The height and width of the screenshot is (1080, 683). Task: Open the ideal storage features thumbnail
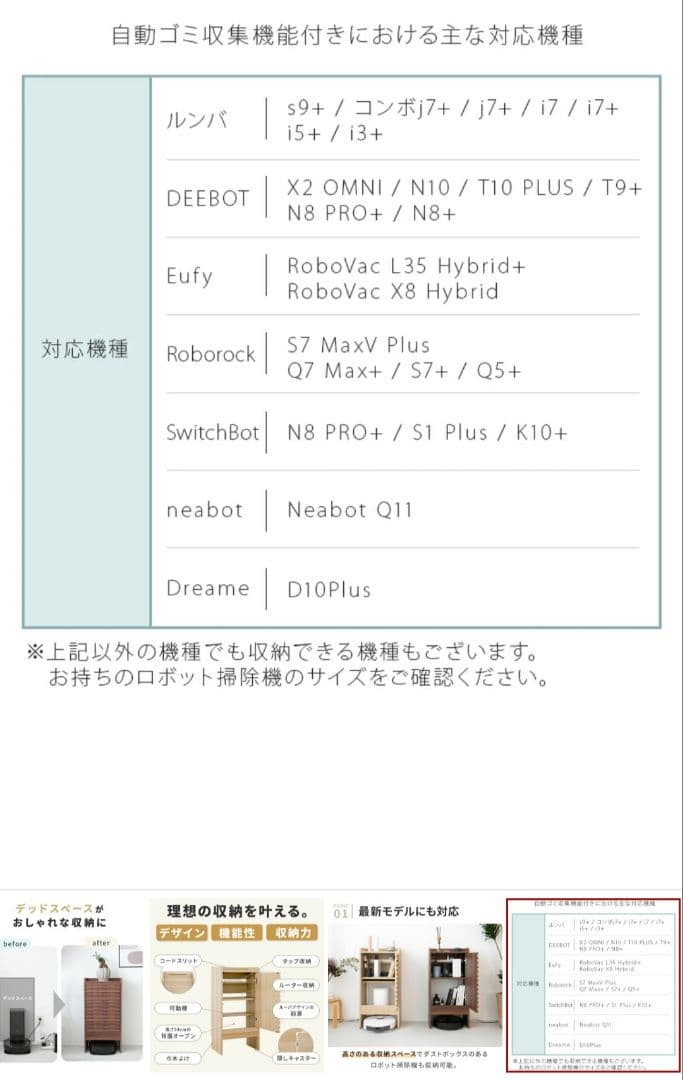point(236,983)
